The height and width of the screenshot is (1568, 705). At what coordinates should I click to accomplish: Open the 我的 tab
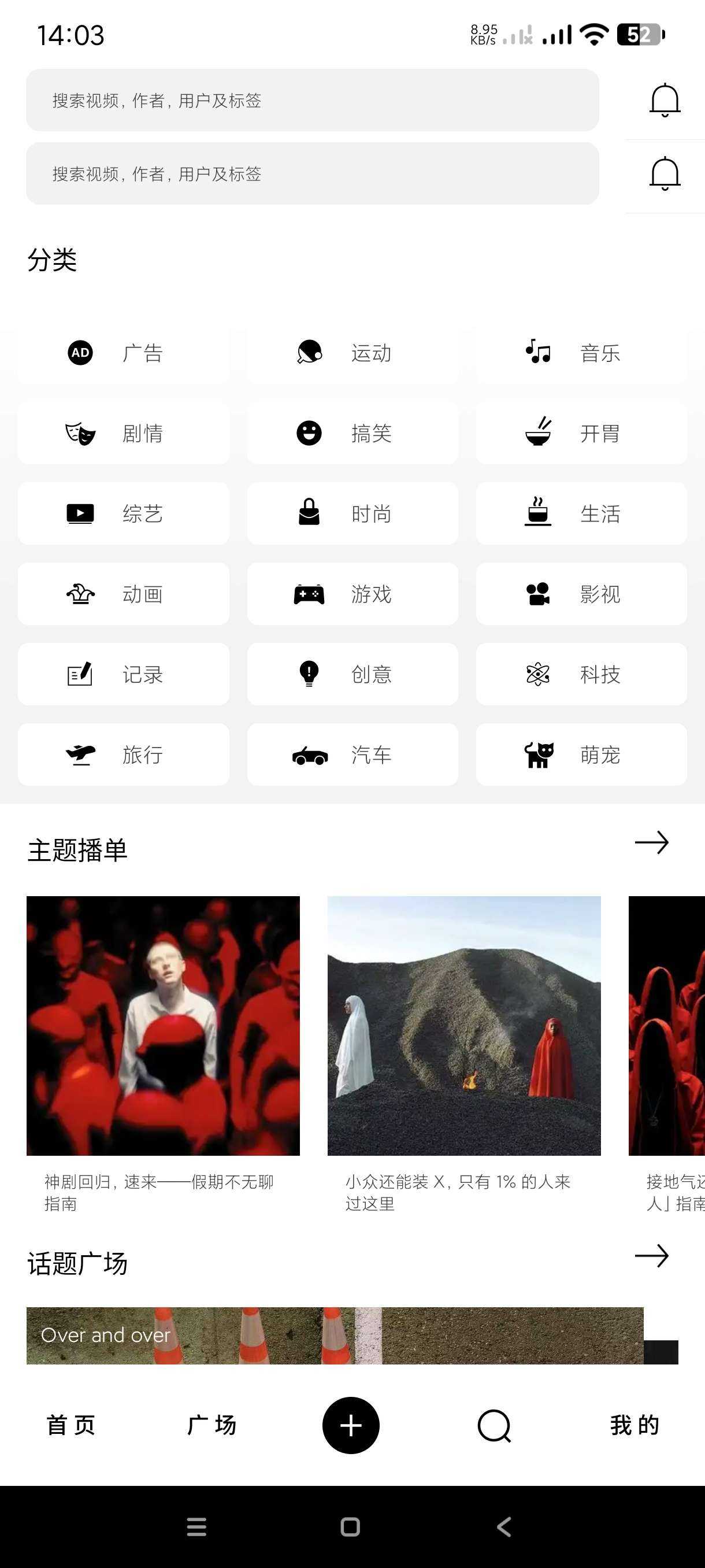click(x=634, y=1425)
